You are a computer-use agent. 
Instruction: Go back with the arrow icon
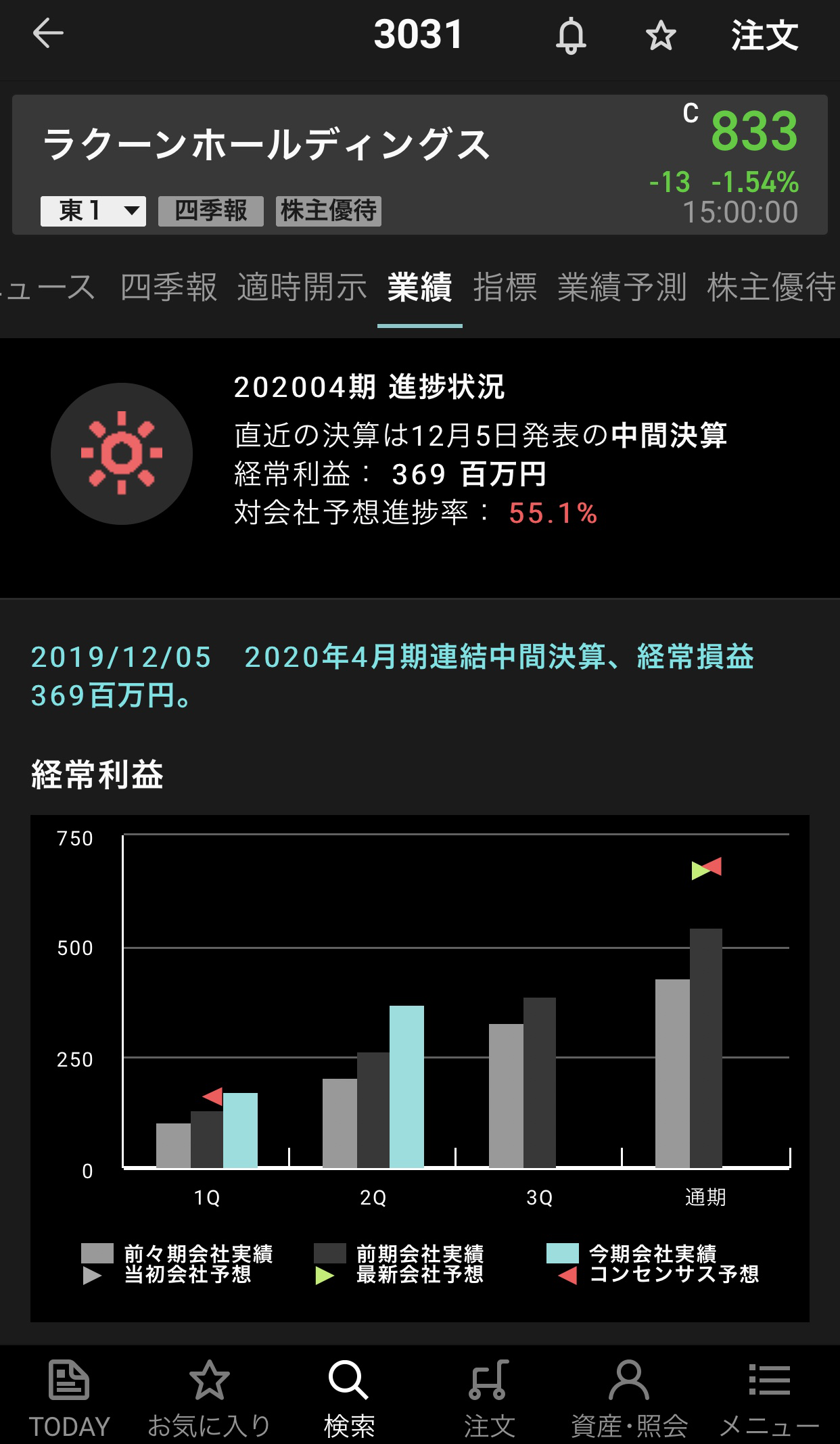point(48,33)
